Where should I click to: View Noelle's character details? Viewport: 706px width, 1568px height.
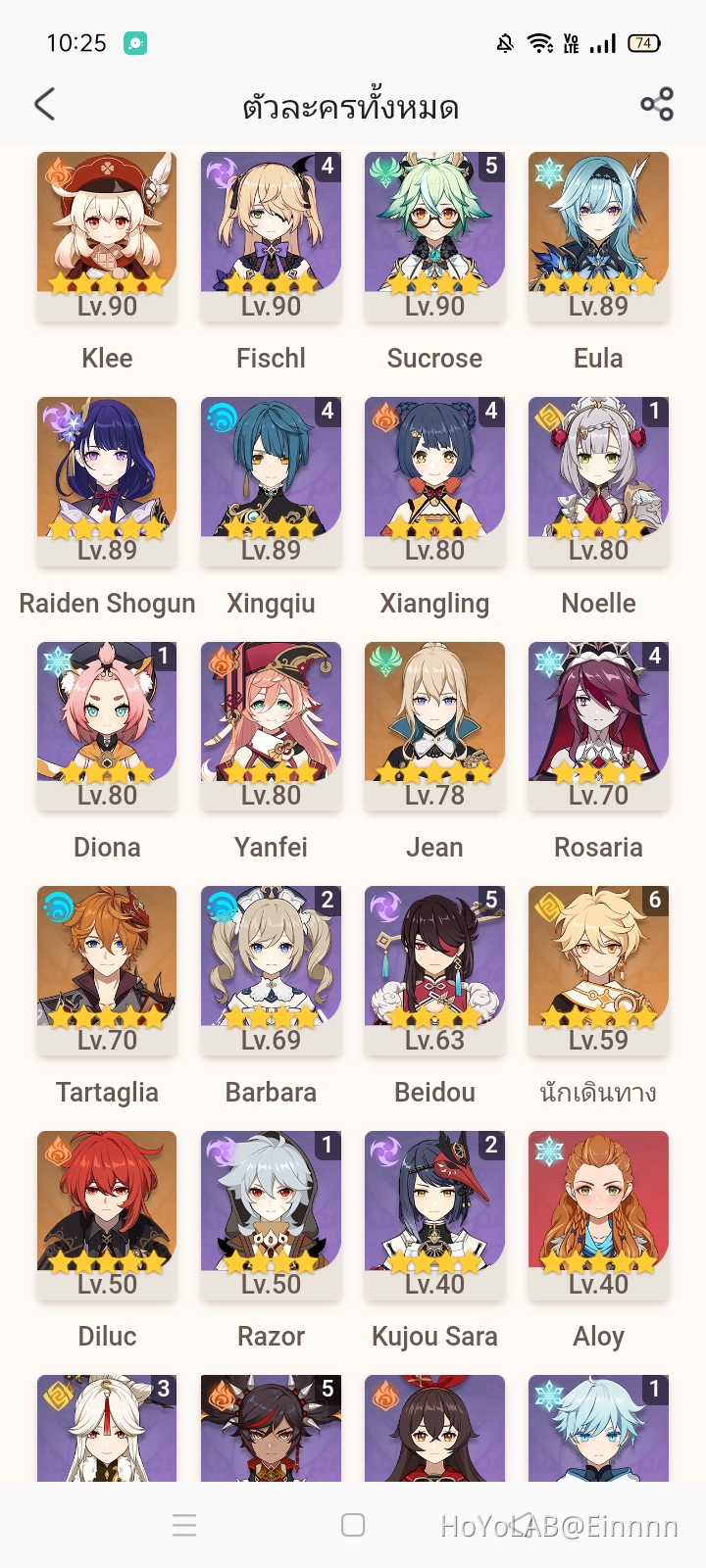click(598, 480)
